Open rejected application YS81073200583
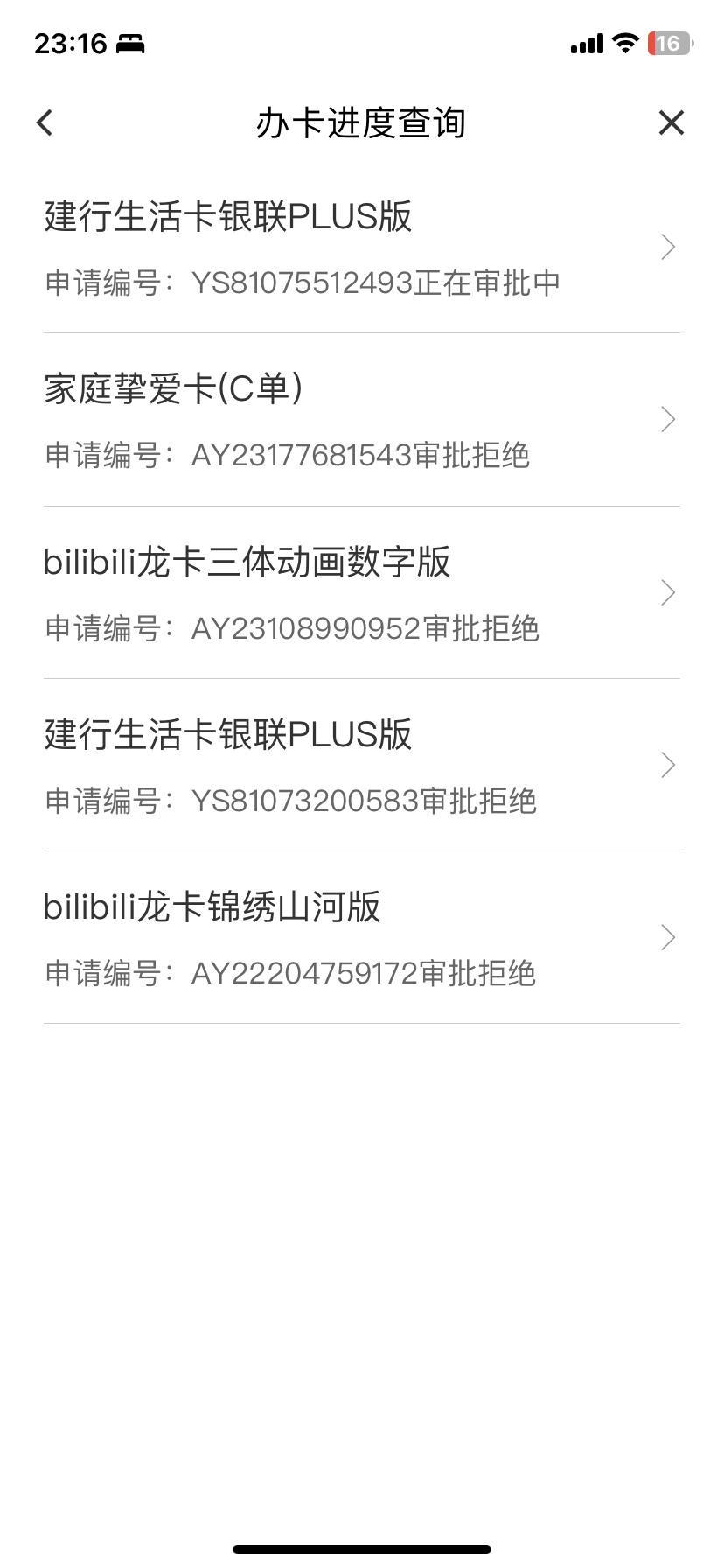Viewport: 724px width, 1568px height. coord(362,765)
